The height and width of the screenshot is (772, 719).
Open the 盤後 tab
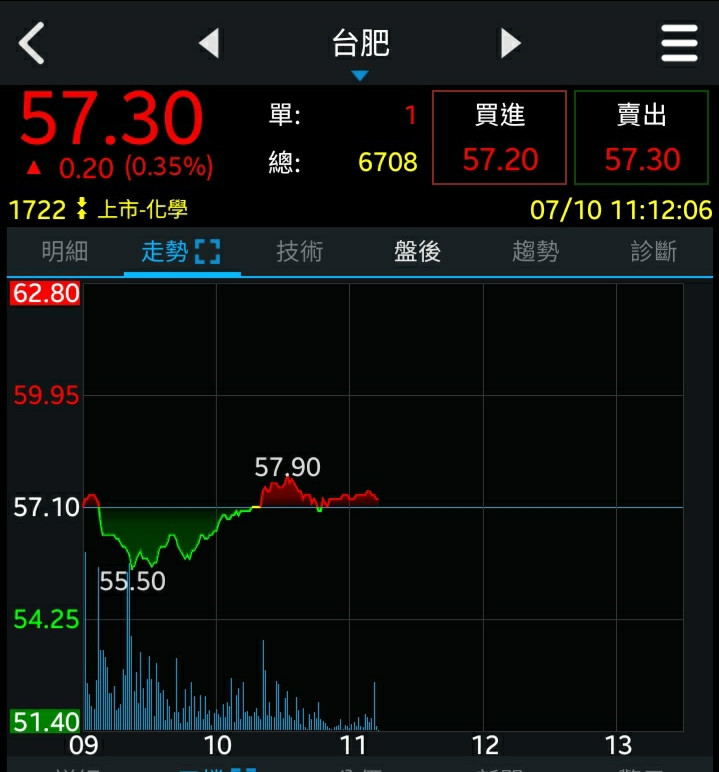[417, 251]
